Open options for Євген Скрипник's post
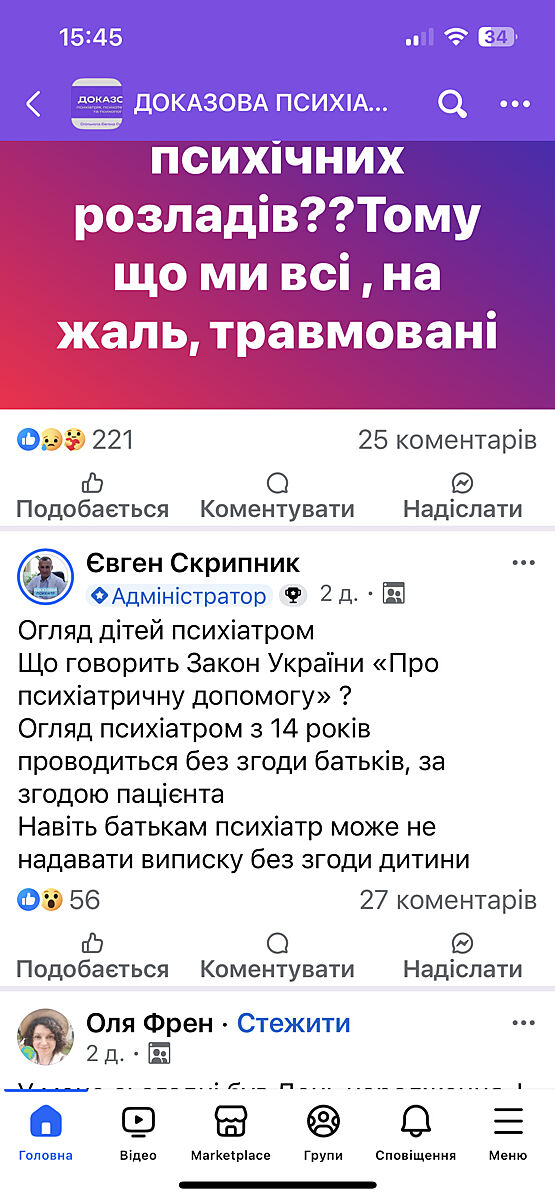The width and height of the screenshot is (555, 1200). pyautogui.click(x=523, y=563)
